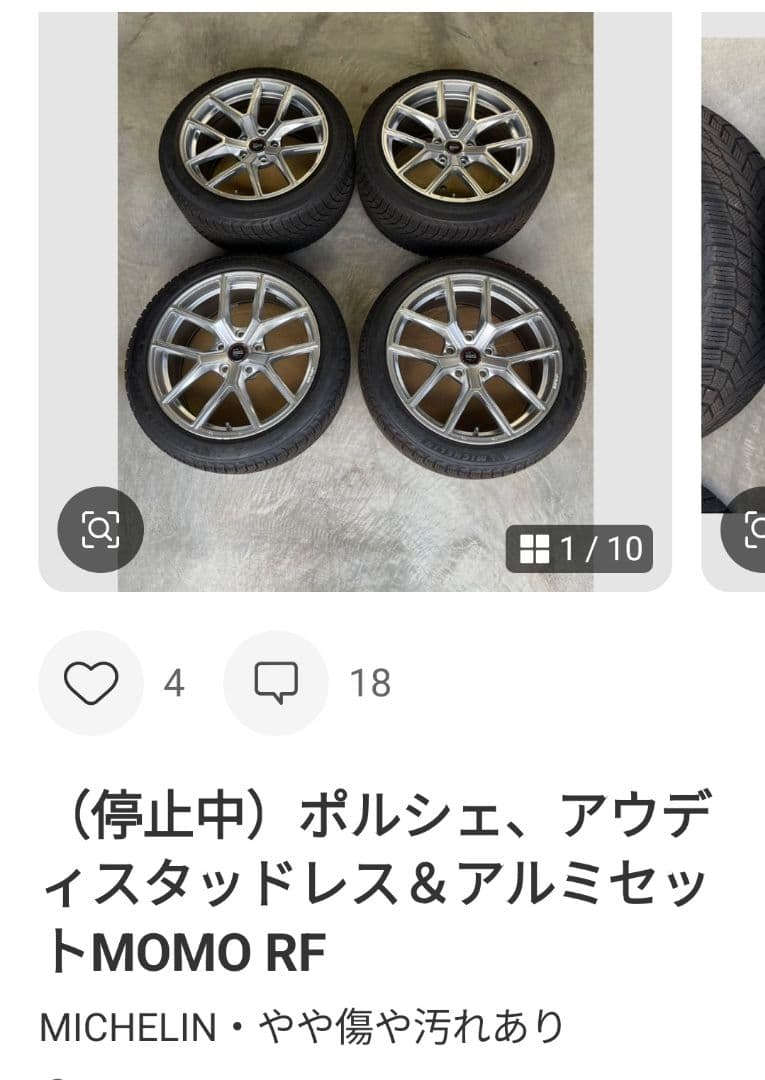Click the photo-grid icon inside the 1/10 badge
Viewport: 765px width, 1080px height.
click(x=535, y=547)
